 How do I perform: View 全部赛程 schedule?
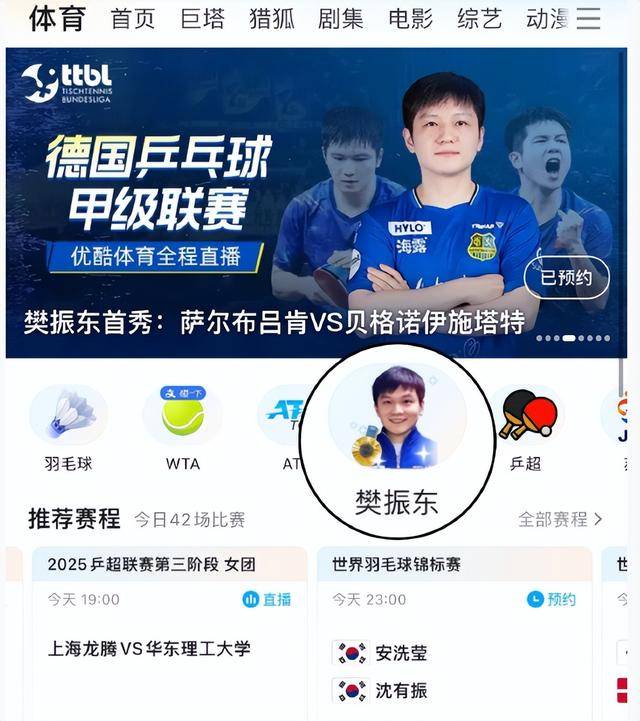click(560, 519)
